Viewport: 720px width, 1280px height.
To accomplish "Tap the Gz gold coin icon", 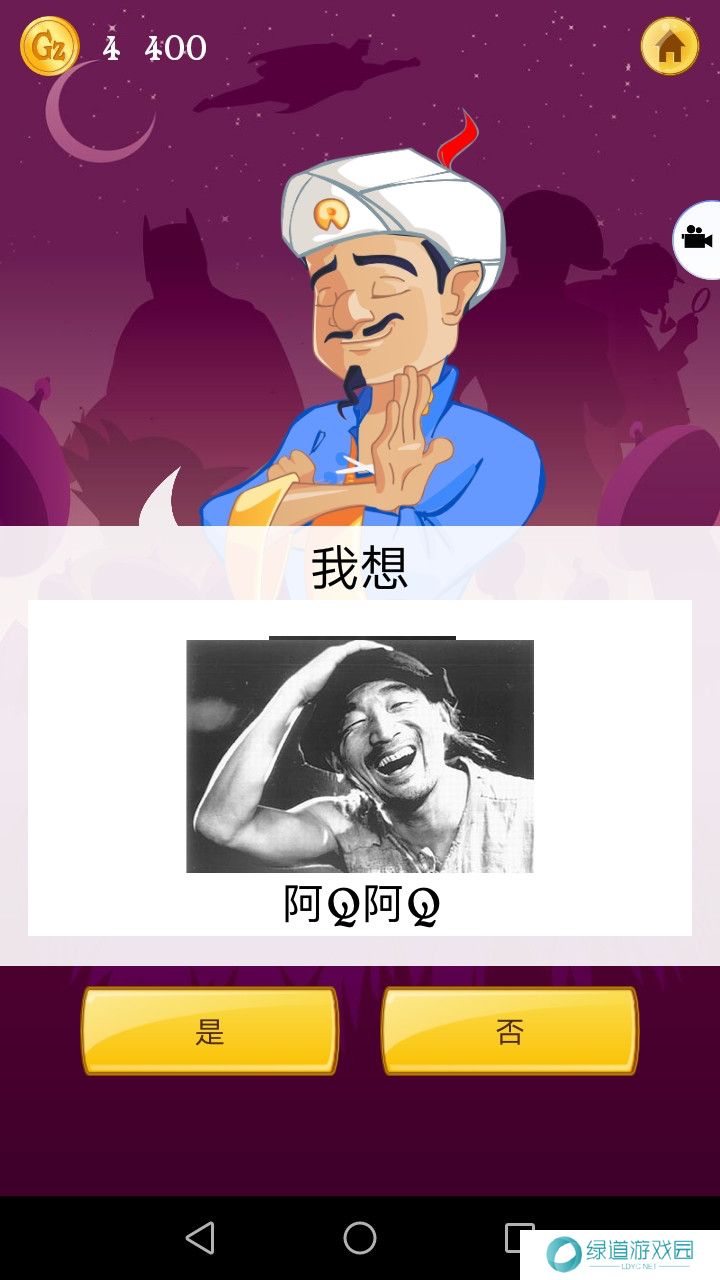I will (x=49, y=46).
